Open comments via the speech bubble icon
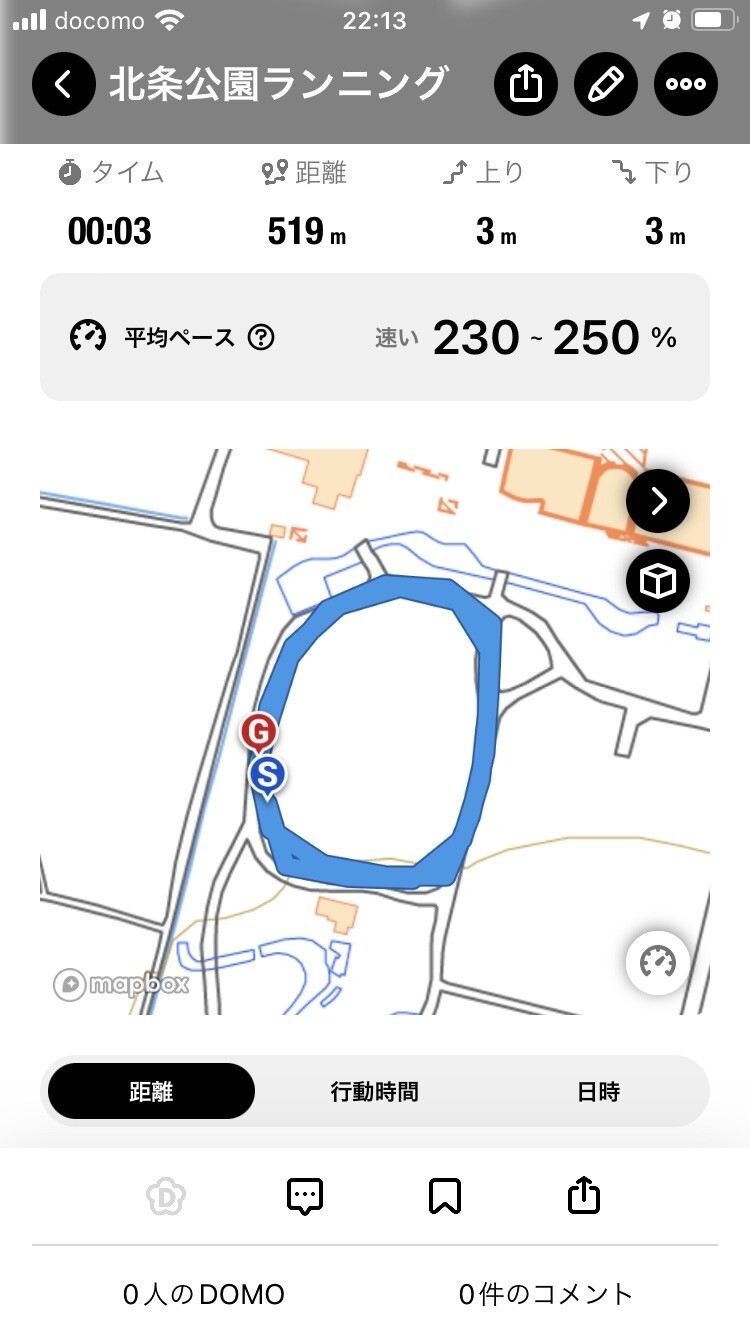750x1334 pixels. pos(304,1195)
